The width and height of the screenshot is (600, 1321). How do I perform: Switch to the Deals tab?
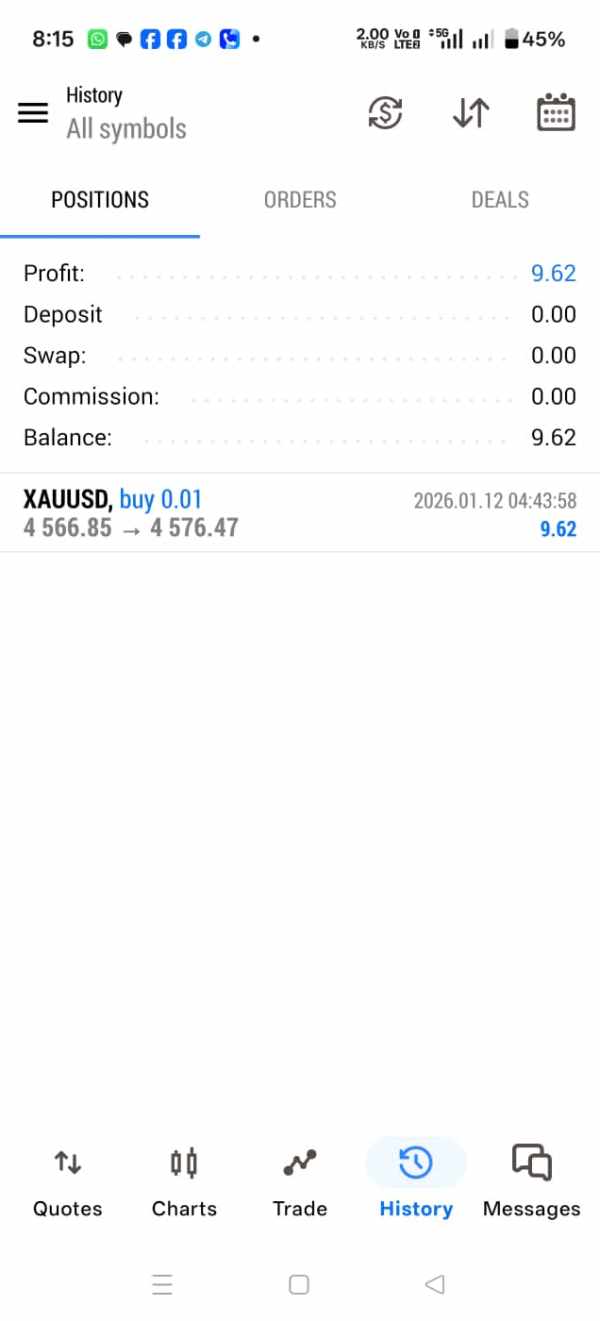(x=500, y=200)
